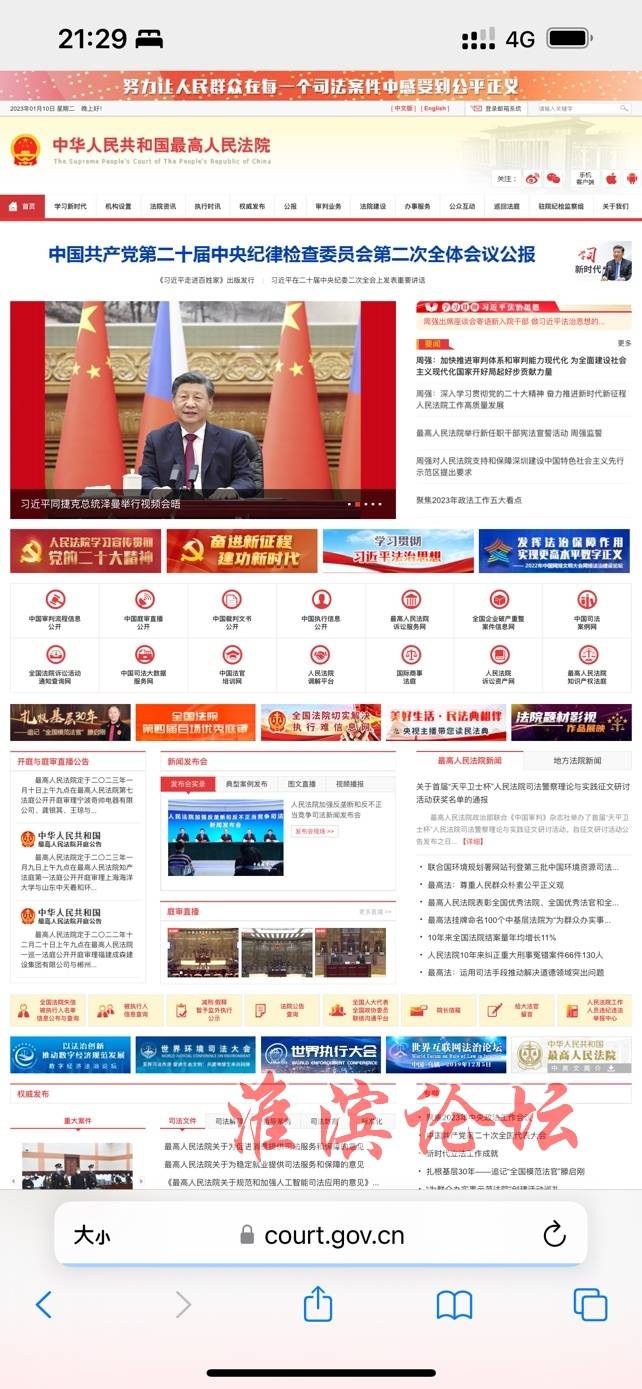Open the 世界执行大会 banner
The height and width of the screenshot is (1389, 642).
(x=320, y=1054)
